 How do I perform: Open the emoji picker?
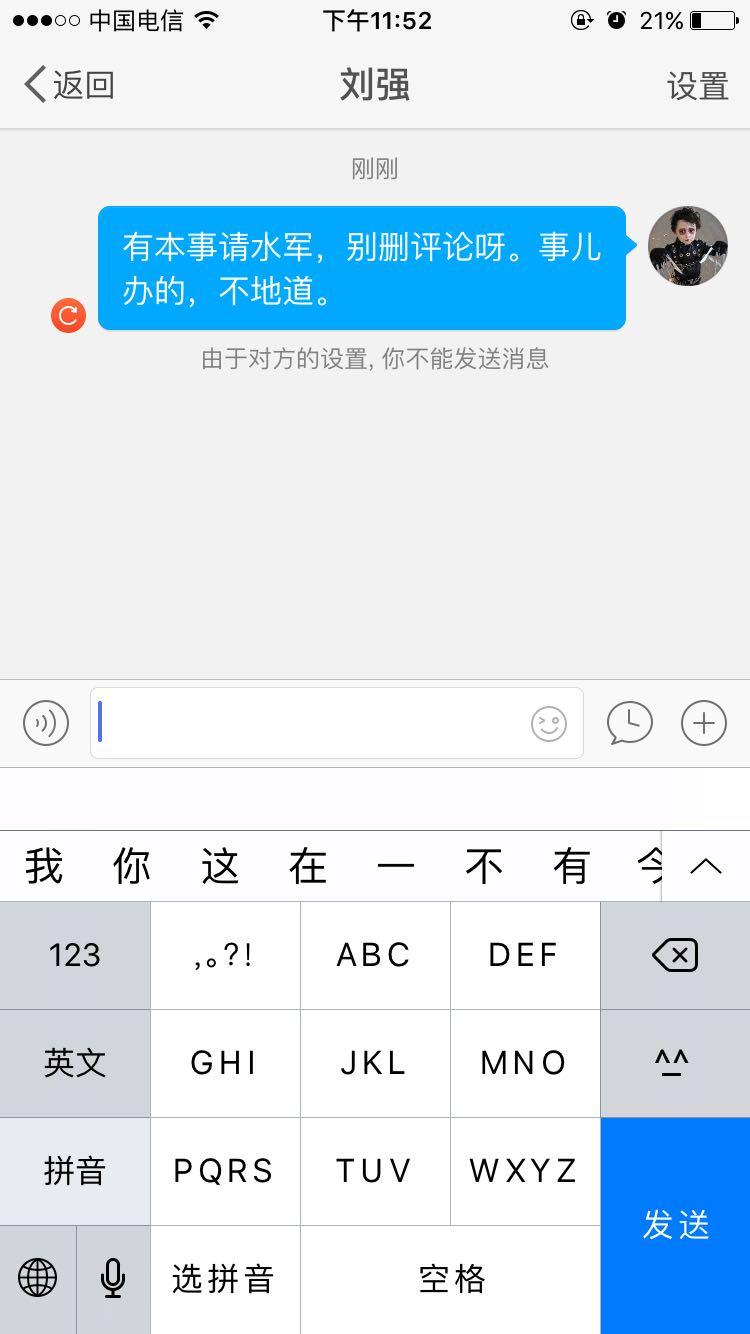click(549, 723)
